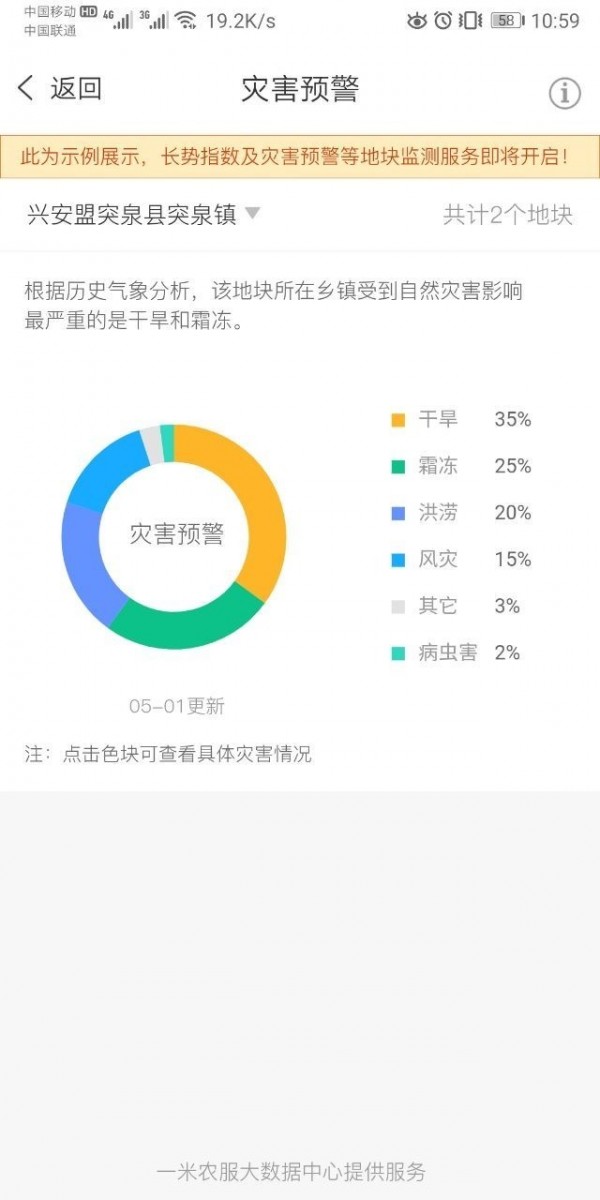This screenshot has height=1200, width=600.
Task: Select the green 霜冻 segment in the chart
Action: coord(188,625)
